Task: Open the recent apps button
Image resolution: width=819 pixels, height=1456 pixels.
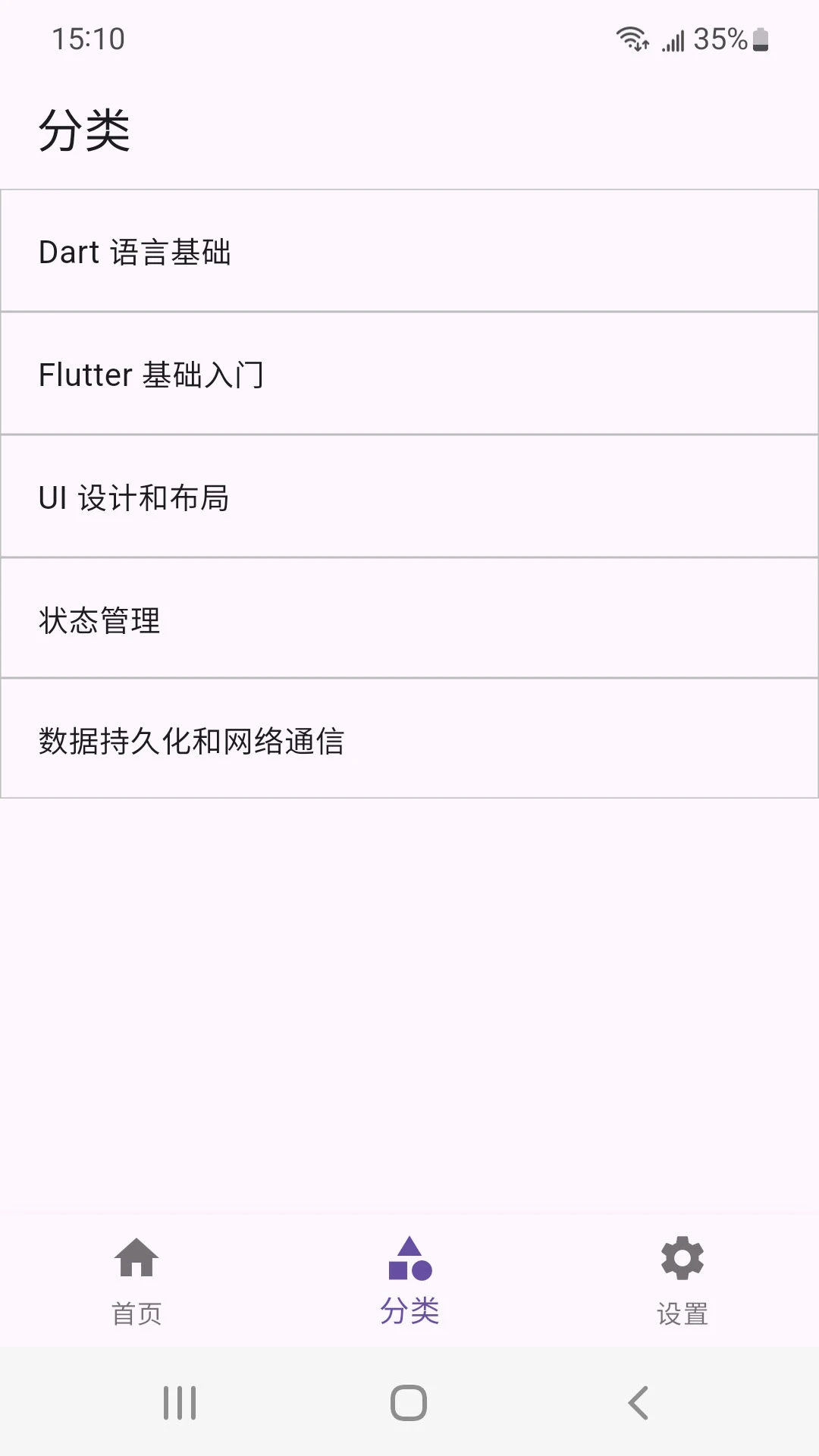Action: [180, 1403]
